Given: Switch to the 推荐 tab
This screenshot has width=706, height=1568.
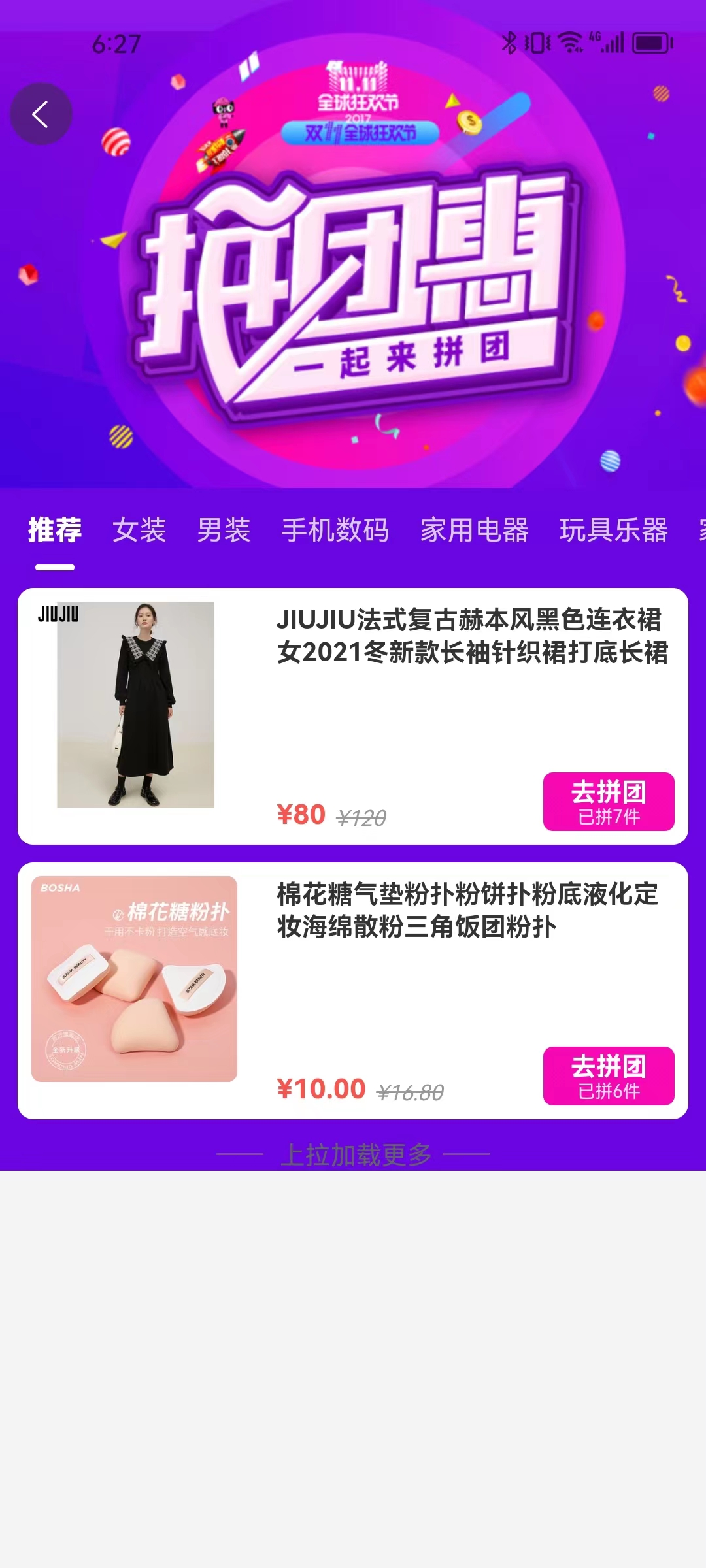Looking at the screenshot, I should [x=55, y=530].
